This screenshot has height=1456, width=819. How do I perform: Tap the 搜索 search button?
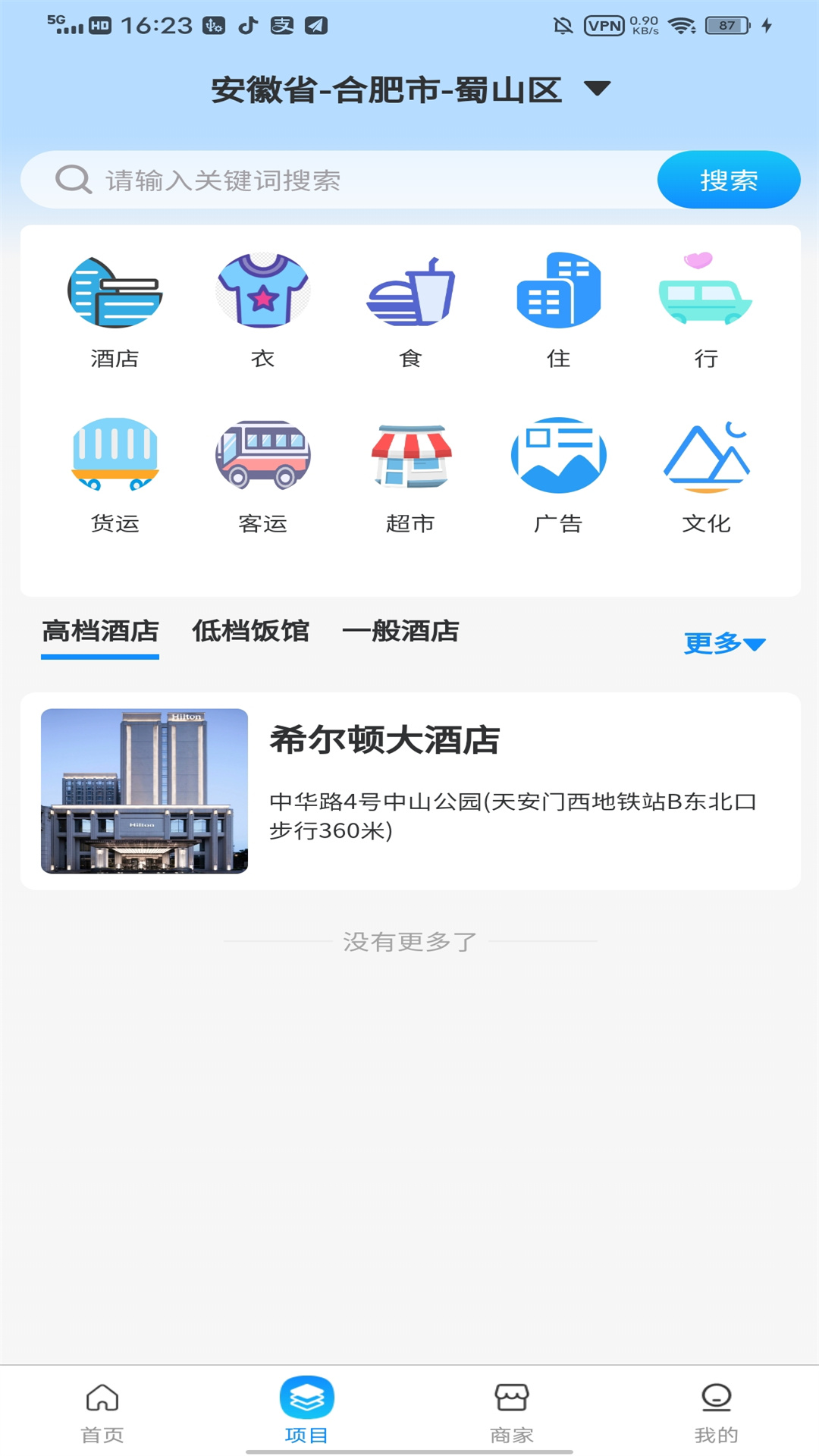point(727,180)
